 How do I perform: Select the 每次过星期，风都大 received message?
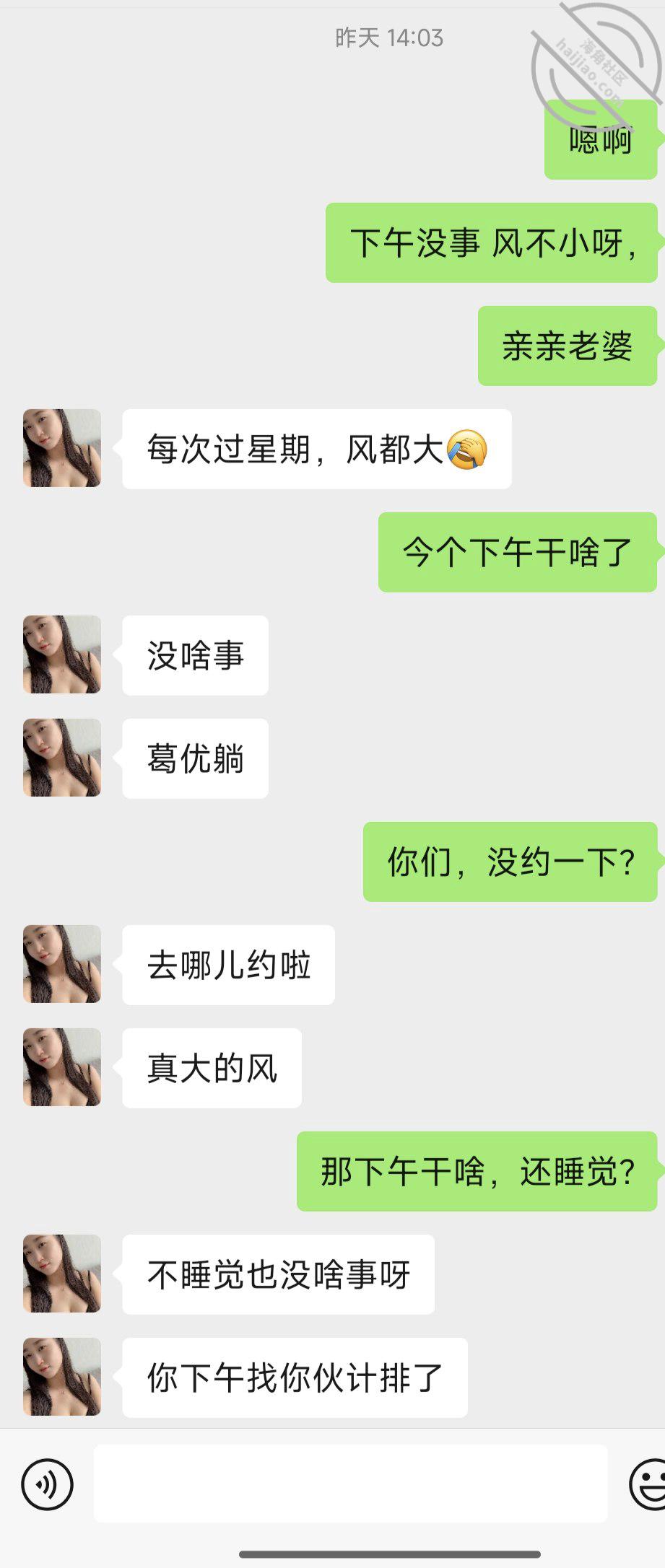tap(316, 448)
